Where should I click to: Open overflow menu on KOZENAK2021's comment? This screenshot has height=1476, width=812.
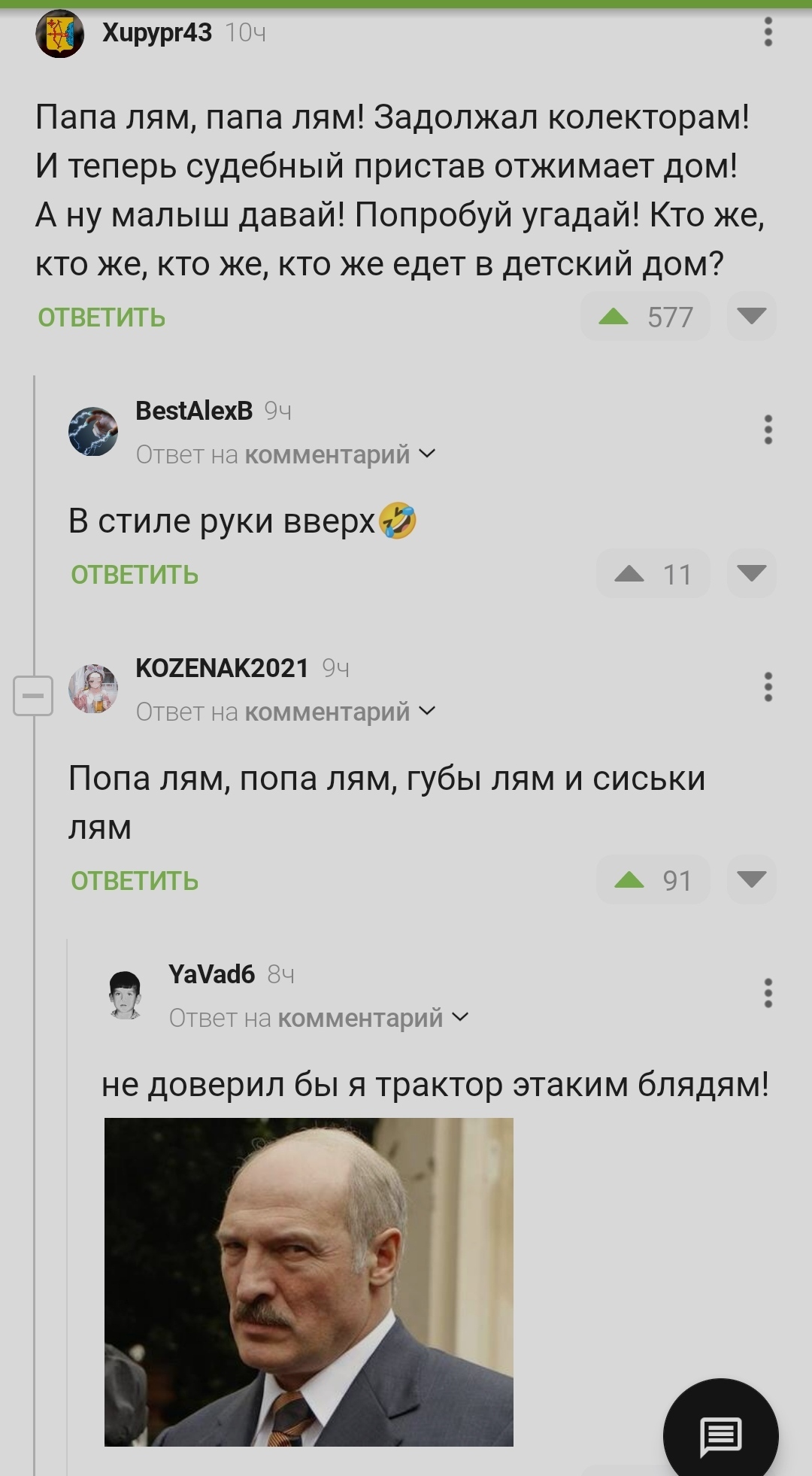click(x=768, y=687)
